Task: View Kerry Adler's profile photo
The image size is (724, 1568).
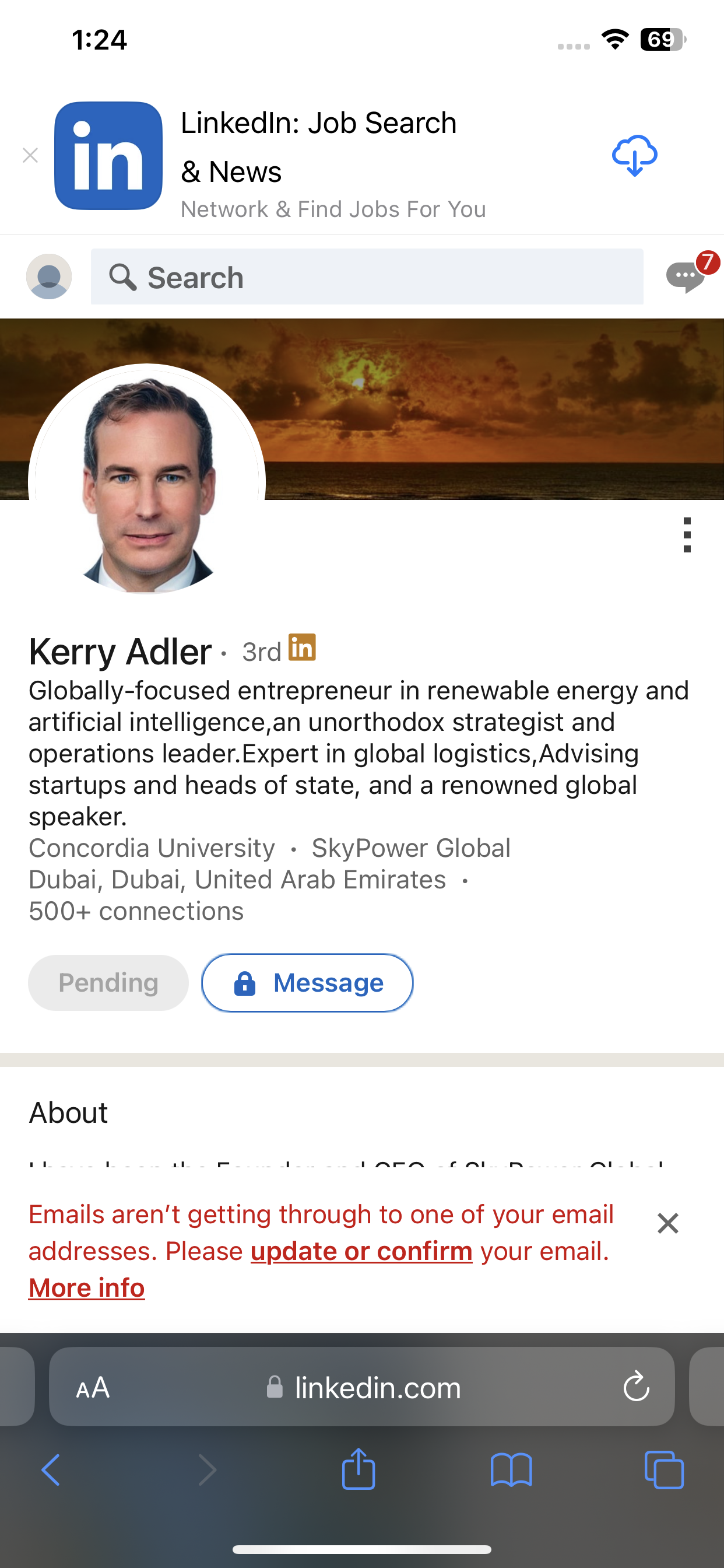Action: (x=147, y=481)
